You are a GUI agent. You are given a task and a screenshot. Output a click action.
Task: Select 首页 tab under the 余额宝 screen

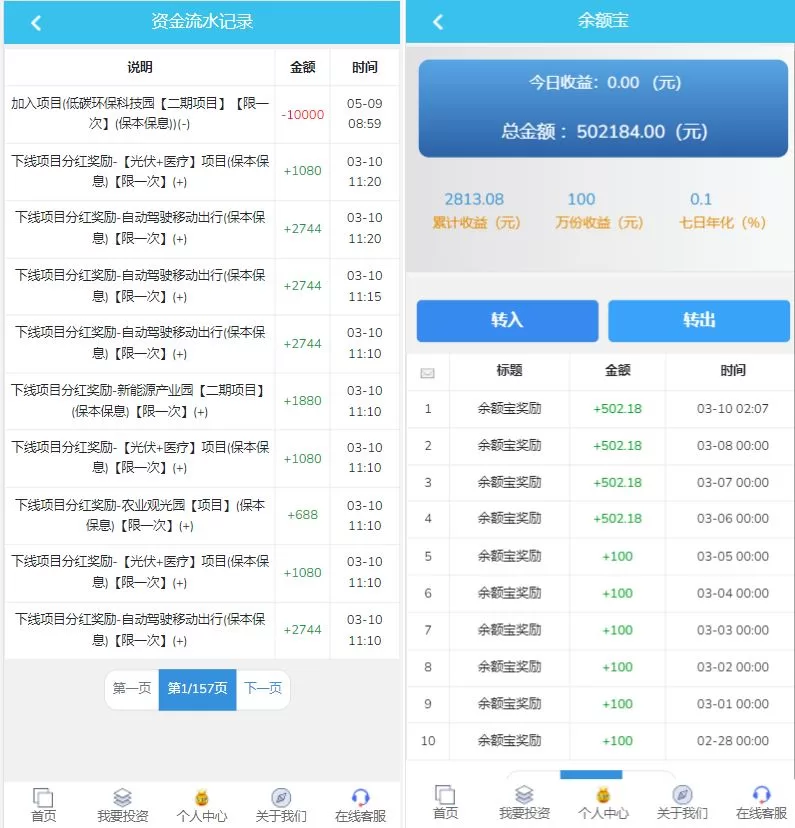click(445, 803)
